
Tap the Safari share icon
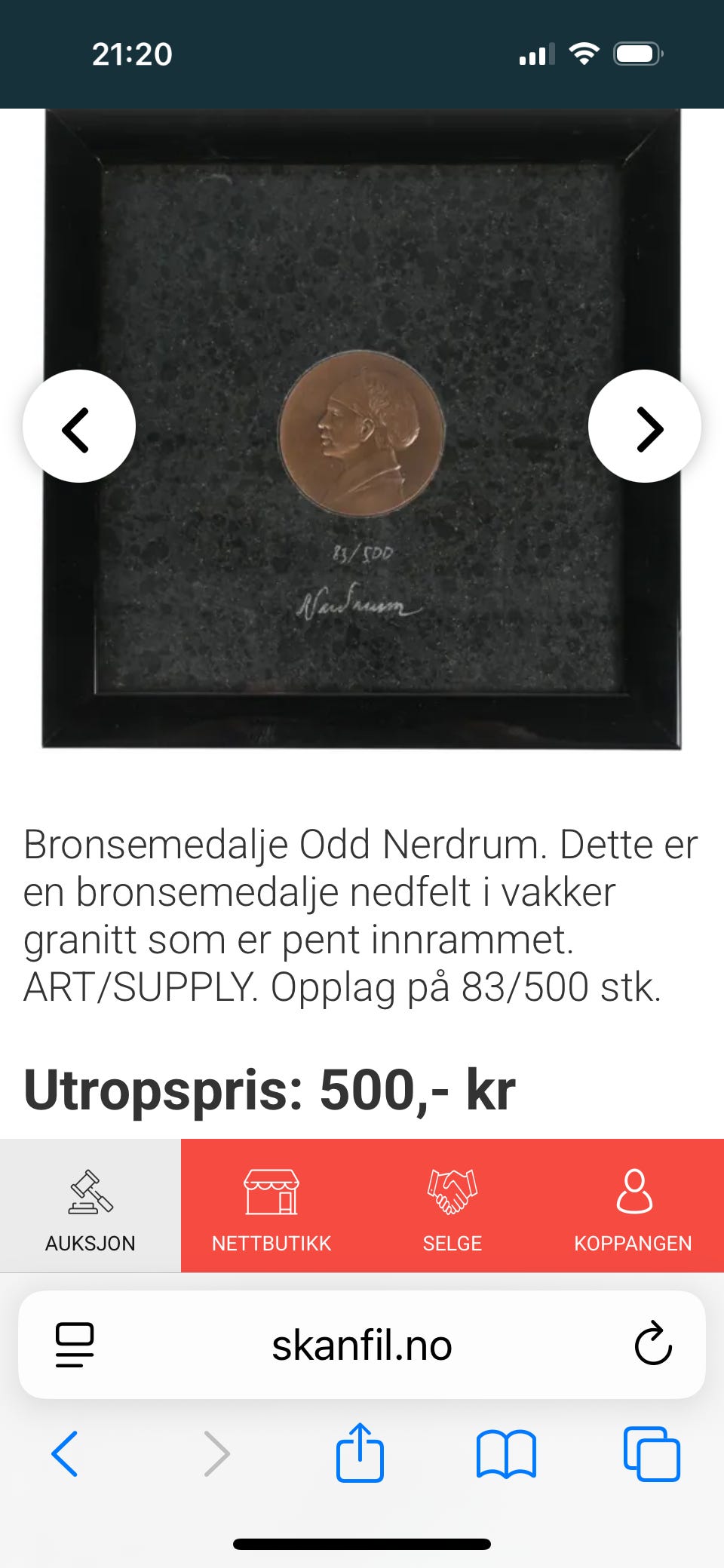pos(360,1456)
